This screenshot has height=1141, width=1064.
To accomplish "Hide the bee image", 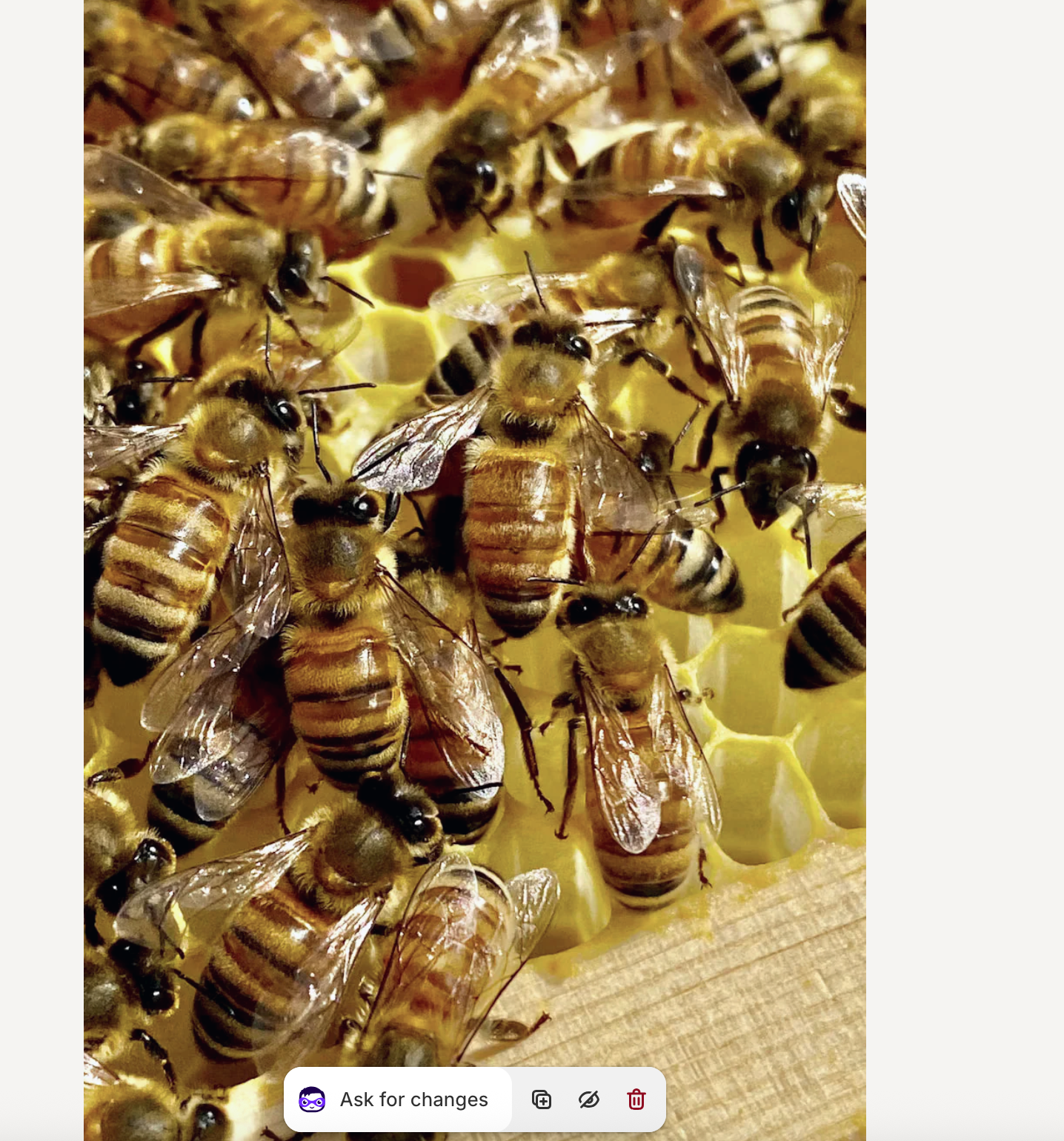I will coord(589,1100).
